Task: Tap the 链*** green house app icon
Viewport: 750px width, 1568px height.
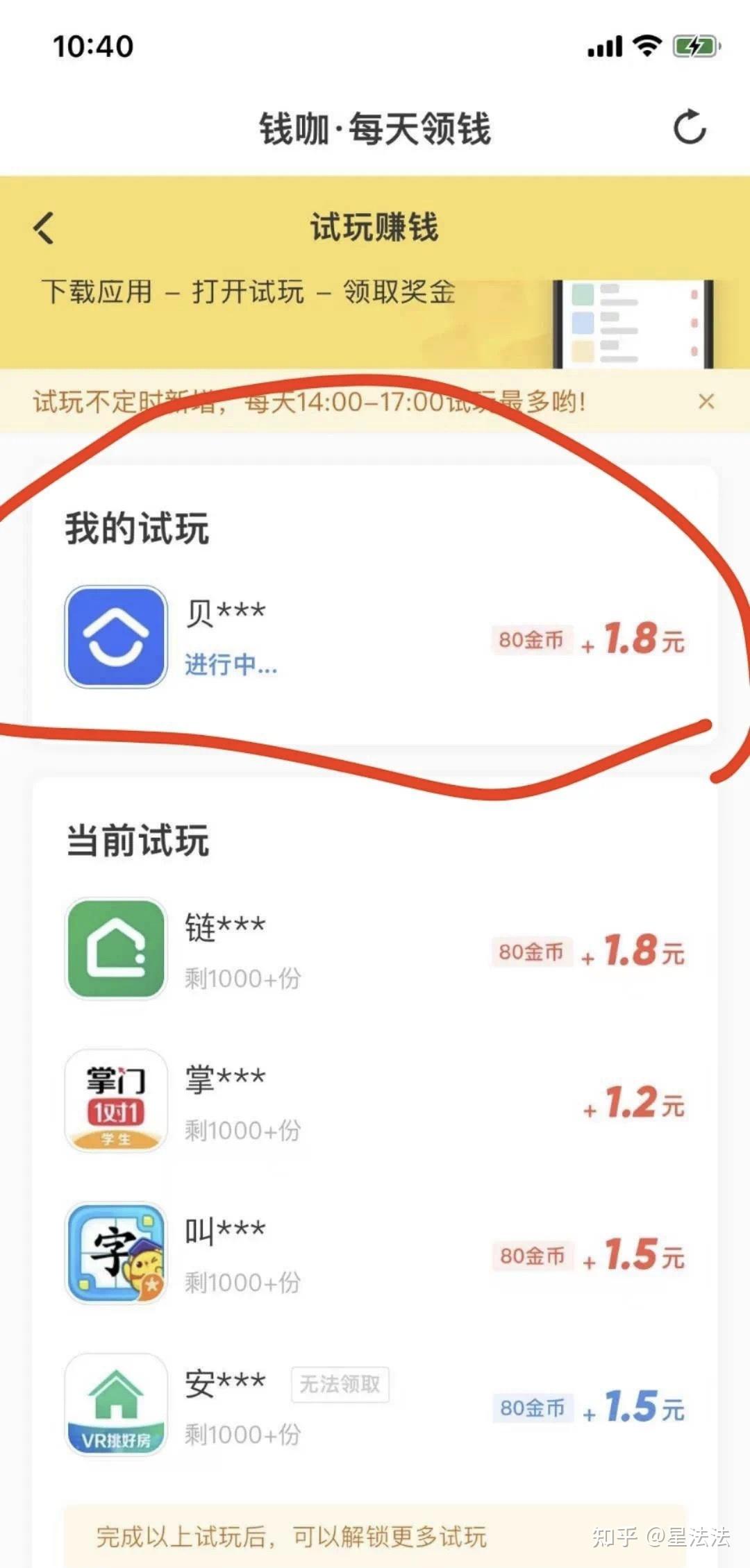Action: (x=115, y=950)
